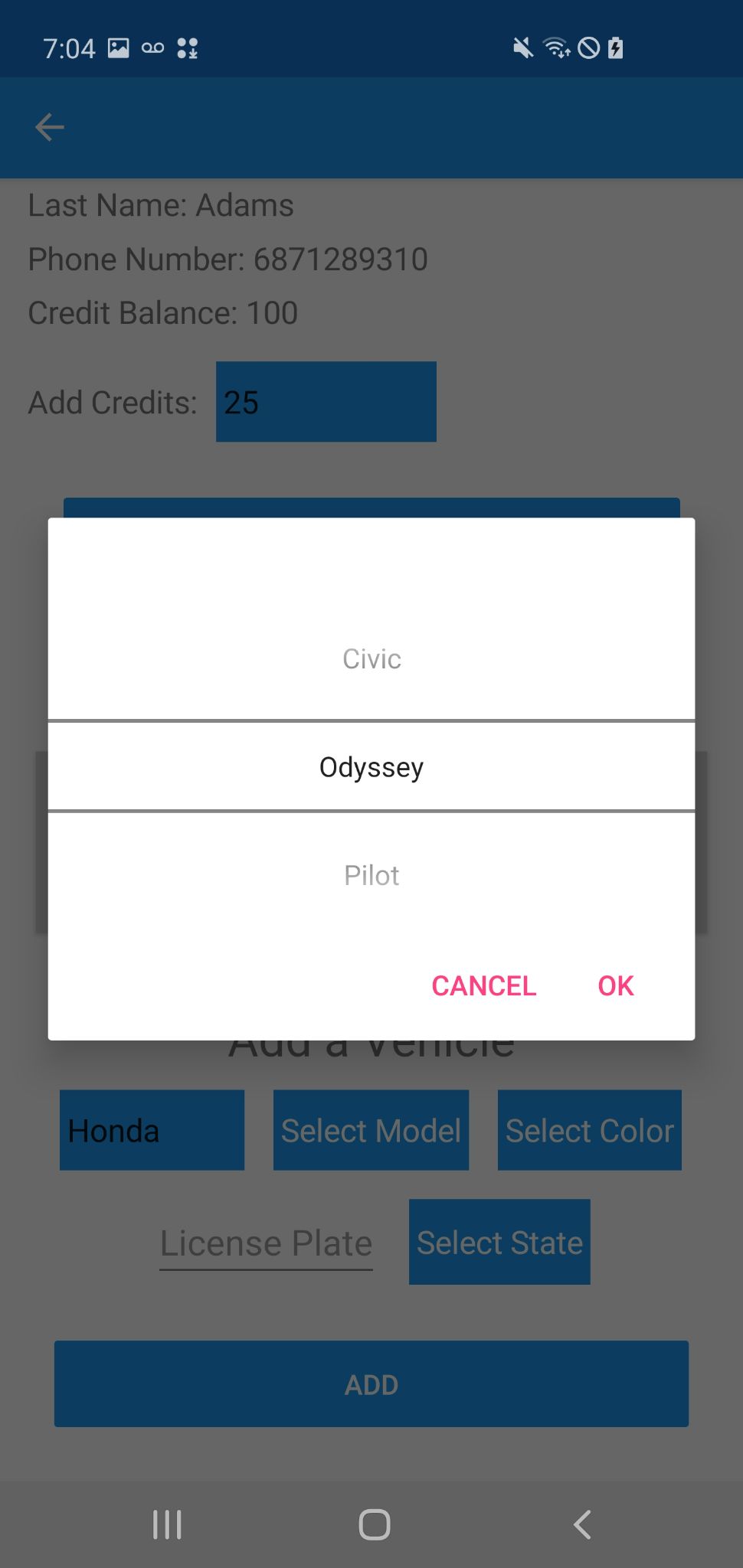
Task: Confirm the model with OK
Action: tap(615, 985)
